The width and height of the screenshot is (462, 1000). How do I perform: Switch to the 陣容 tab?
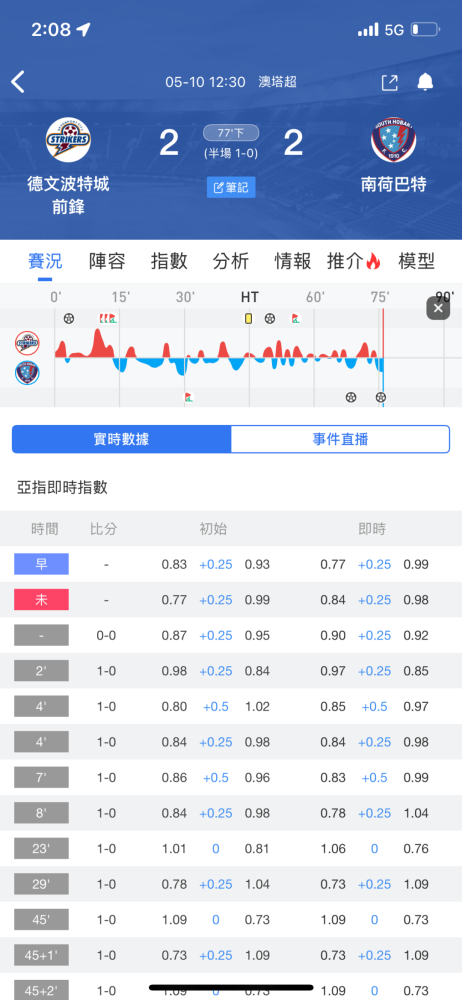coord(107,261)
